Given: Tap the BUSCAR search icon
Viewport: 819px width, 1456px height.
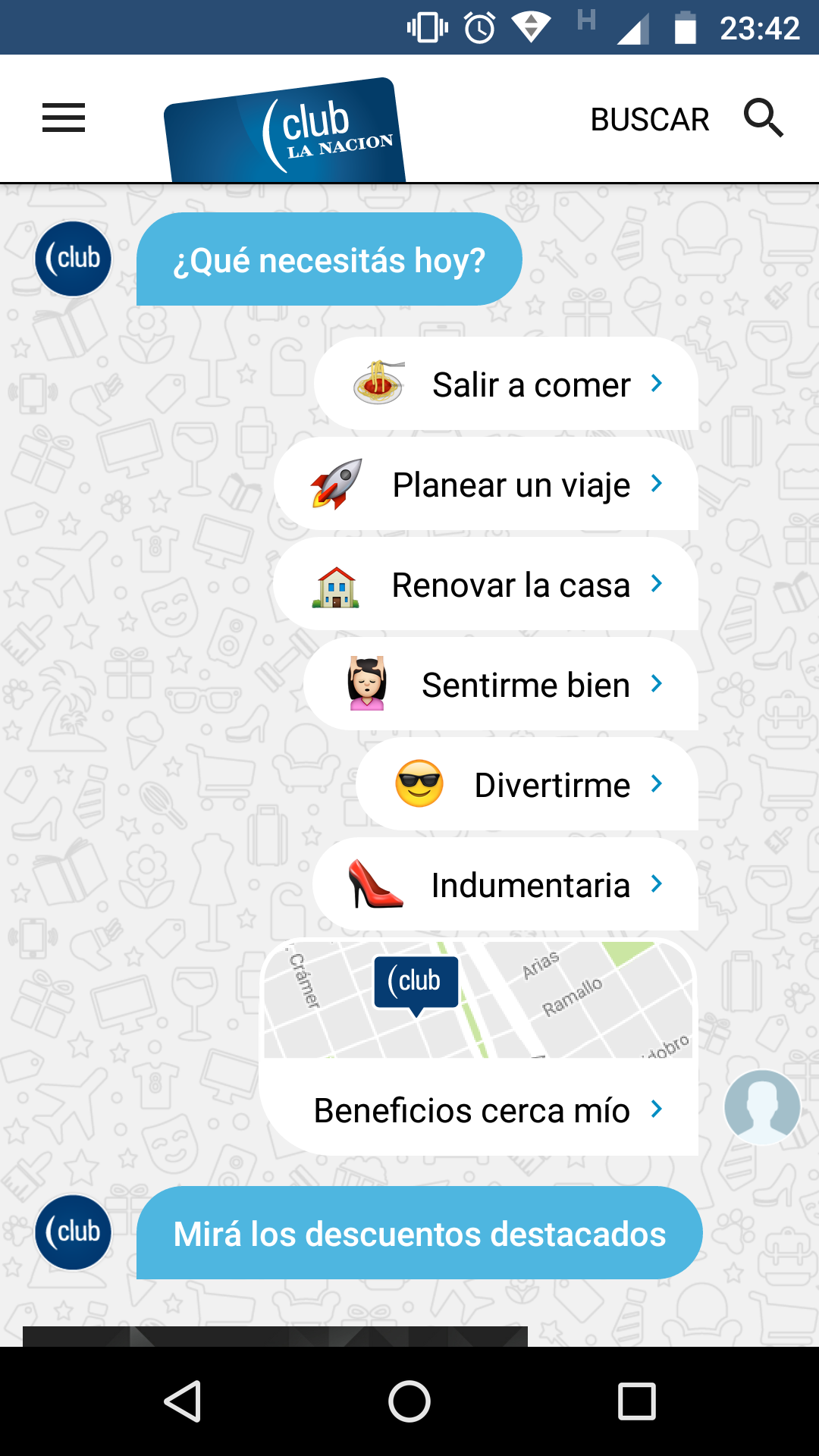Looking at the screenshot, I should click(x=763, y=118).
